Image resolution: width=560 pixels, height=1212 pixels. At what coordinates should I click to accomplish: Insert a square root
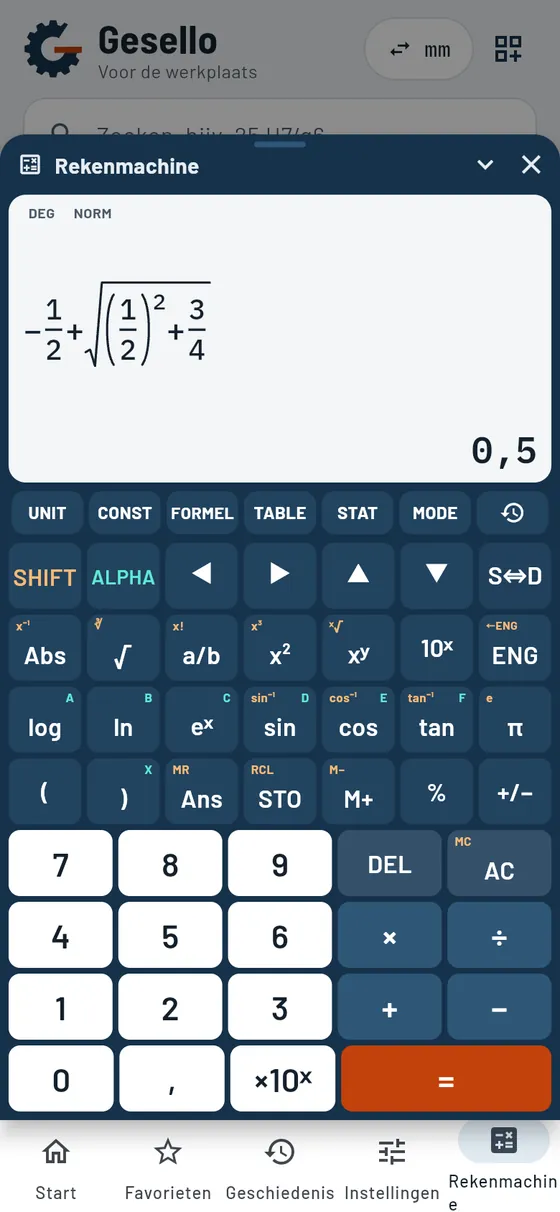pyautogui.click(x=123, y=648)
